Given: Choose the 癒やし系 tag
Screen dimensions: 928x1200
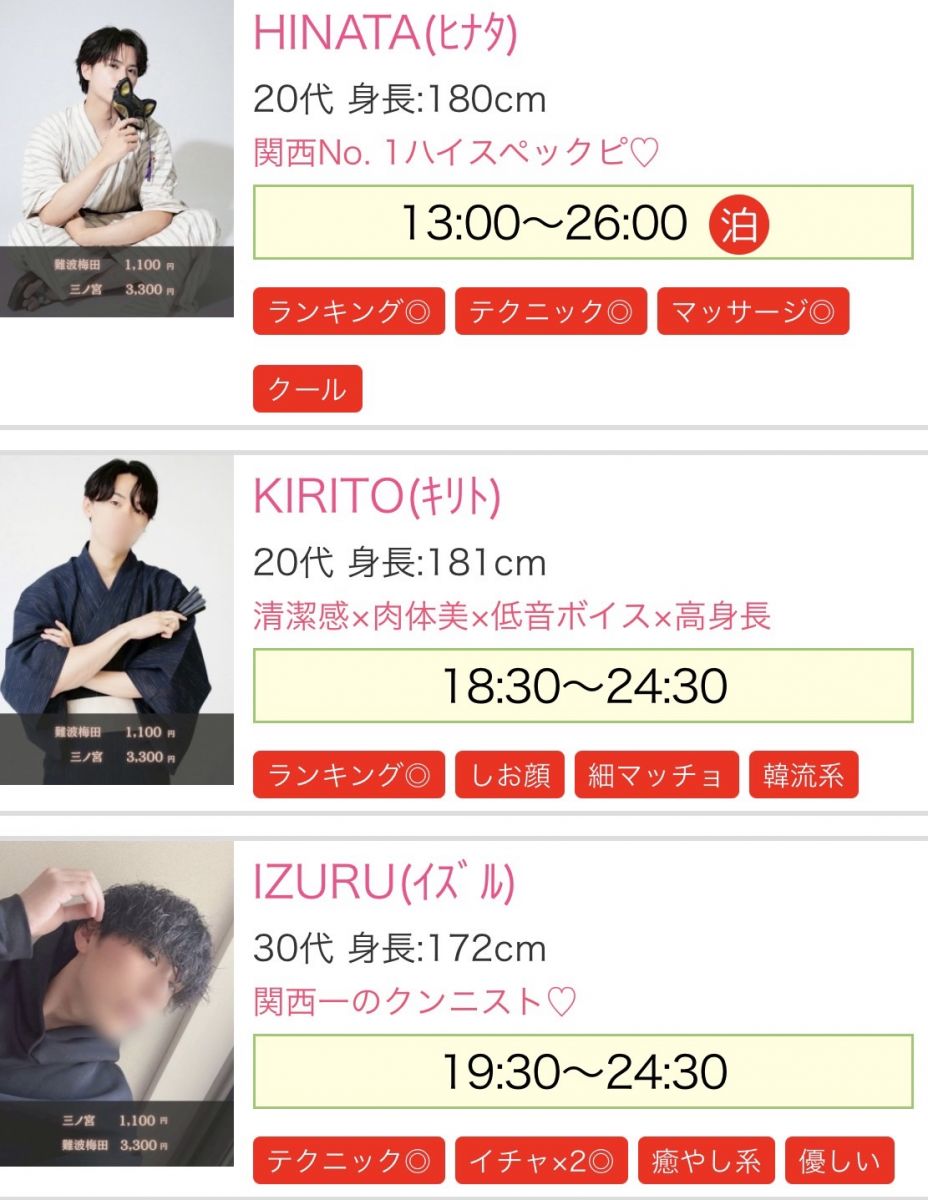Looking at the screenshot, I should (x=706, y=1160).
